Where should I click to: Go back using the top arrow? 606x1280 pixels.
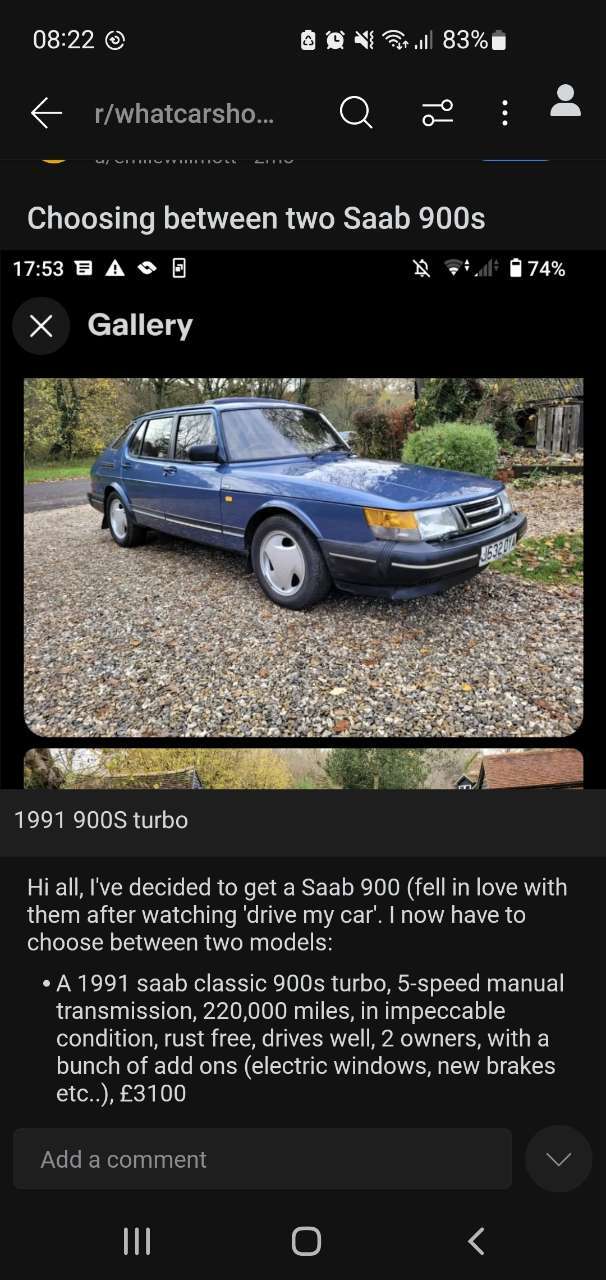coord(46,113)
